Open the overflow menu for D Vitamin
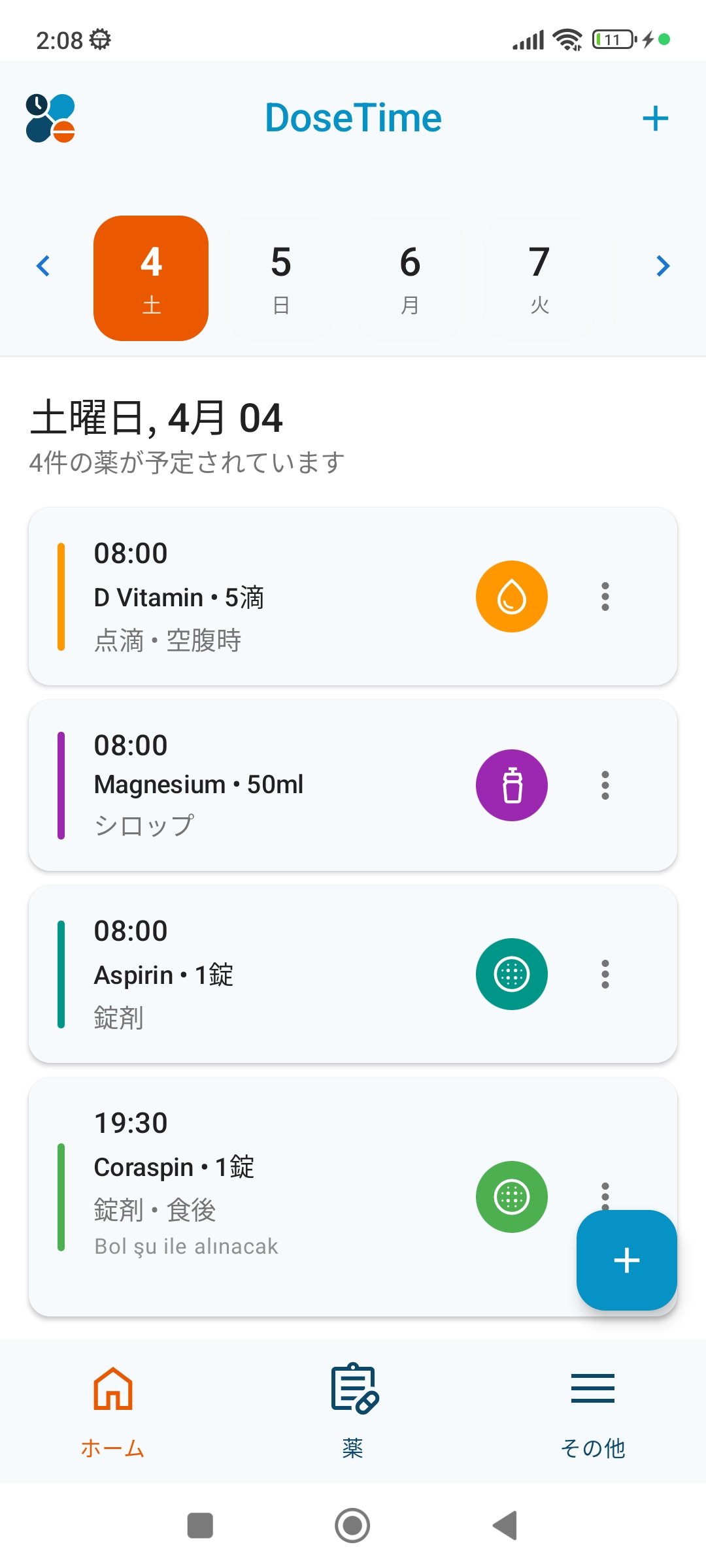Viewport: 706px width, 1568px height. click(x=605, y=596)
